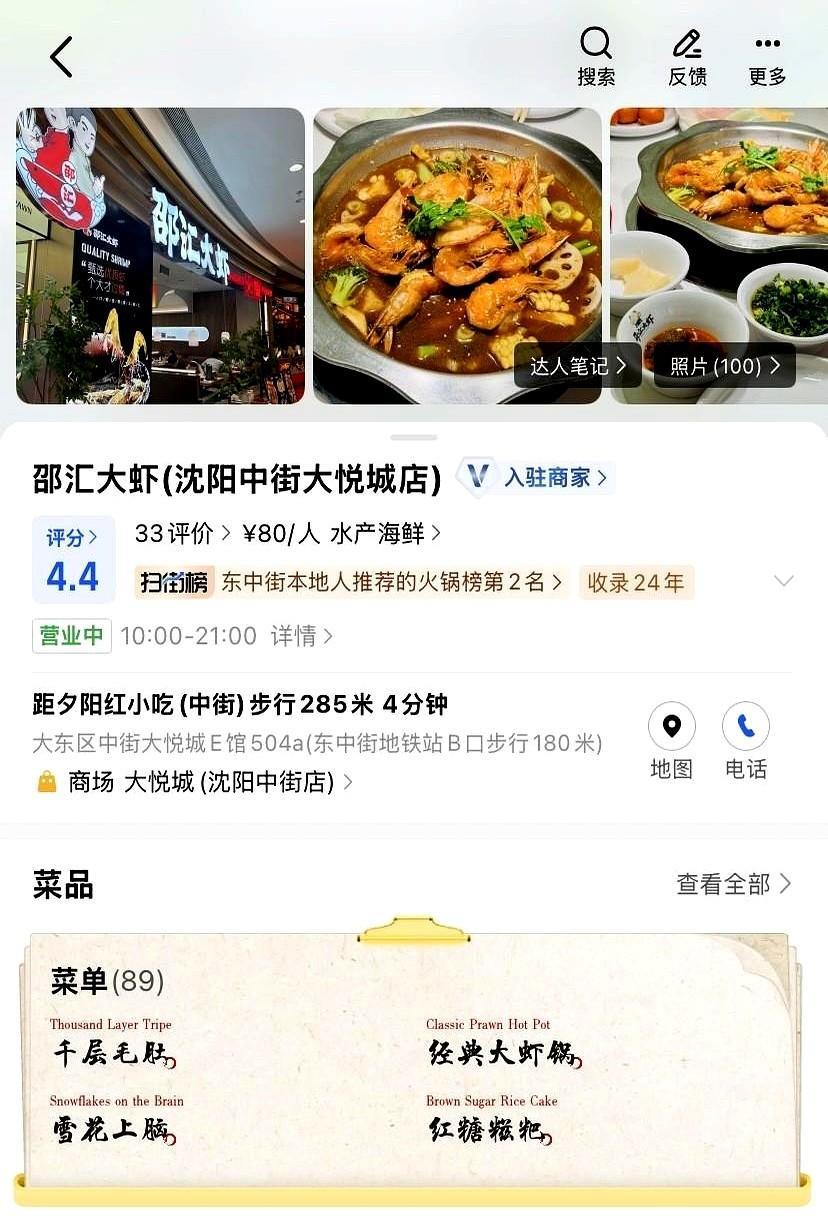Viewport: 828px width, 1224px height.
Task: Open the 更多 overflow menu
Action: [x=767, y=57]
